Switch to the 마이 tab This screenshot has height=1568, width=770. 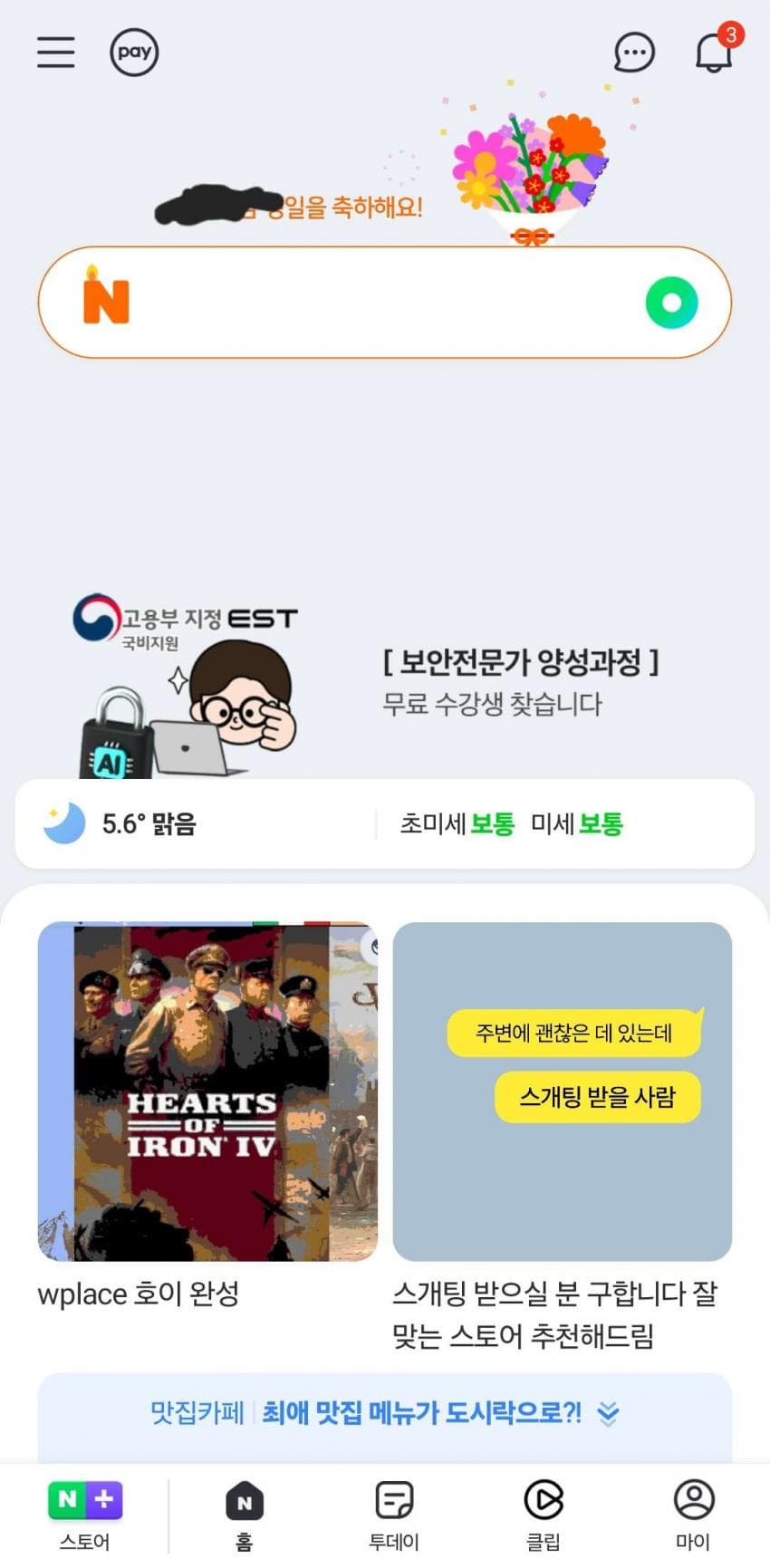tap(693, 1515)
